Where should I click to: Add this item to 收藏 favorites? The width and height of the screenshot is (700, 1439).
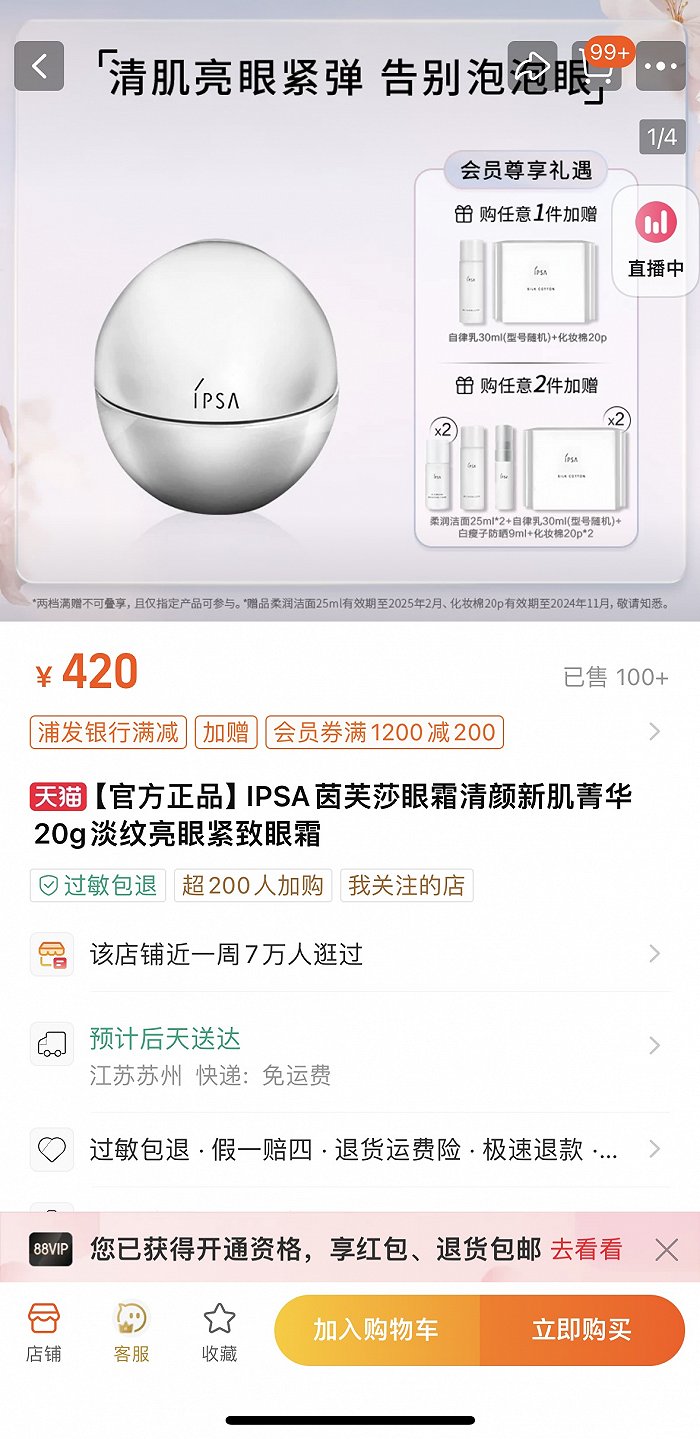coord(219,1333)
